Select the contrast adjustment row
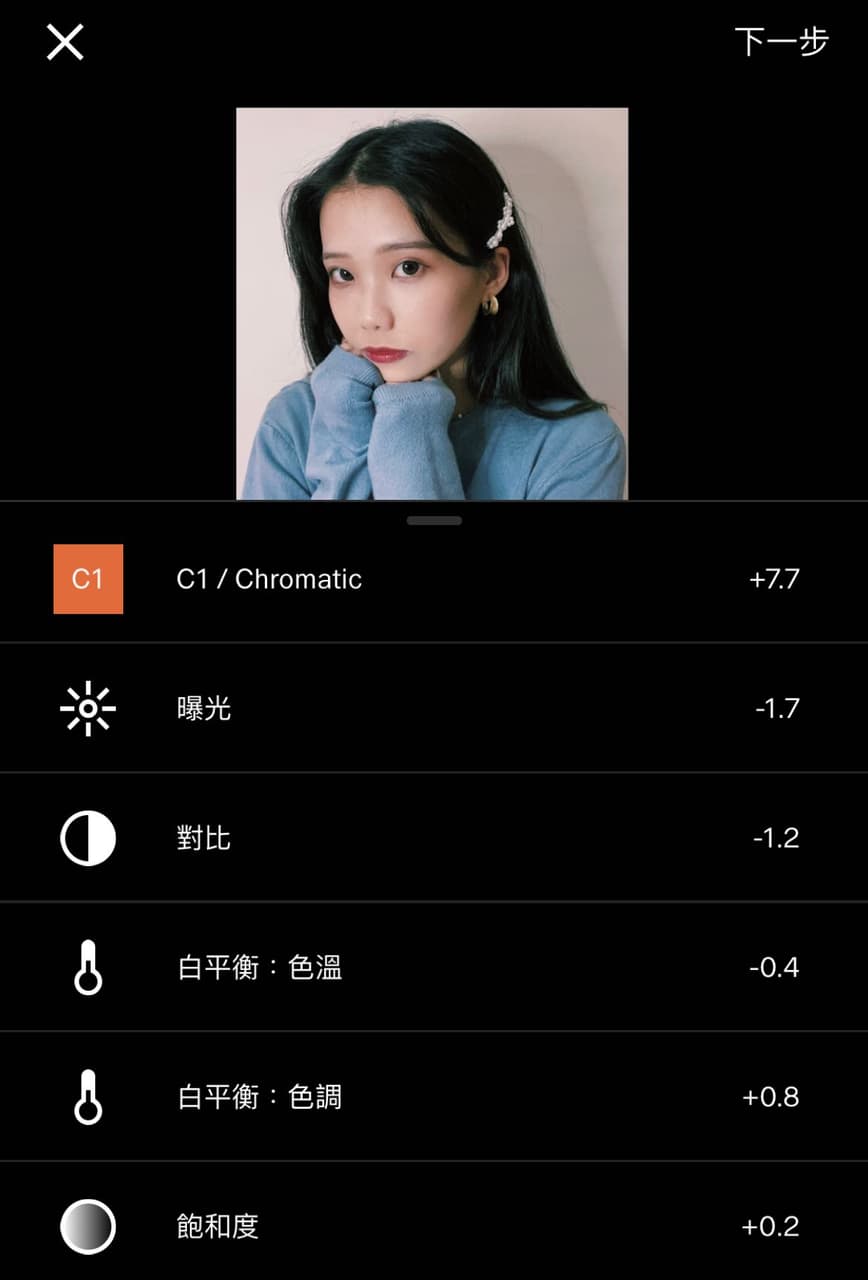Screen dimensions: 868x1280 point(434,837)
